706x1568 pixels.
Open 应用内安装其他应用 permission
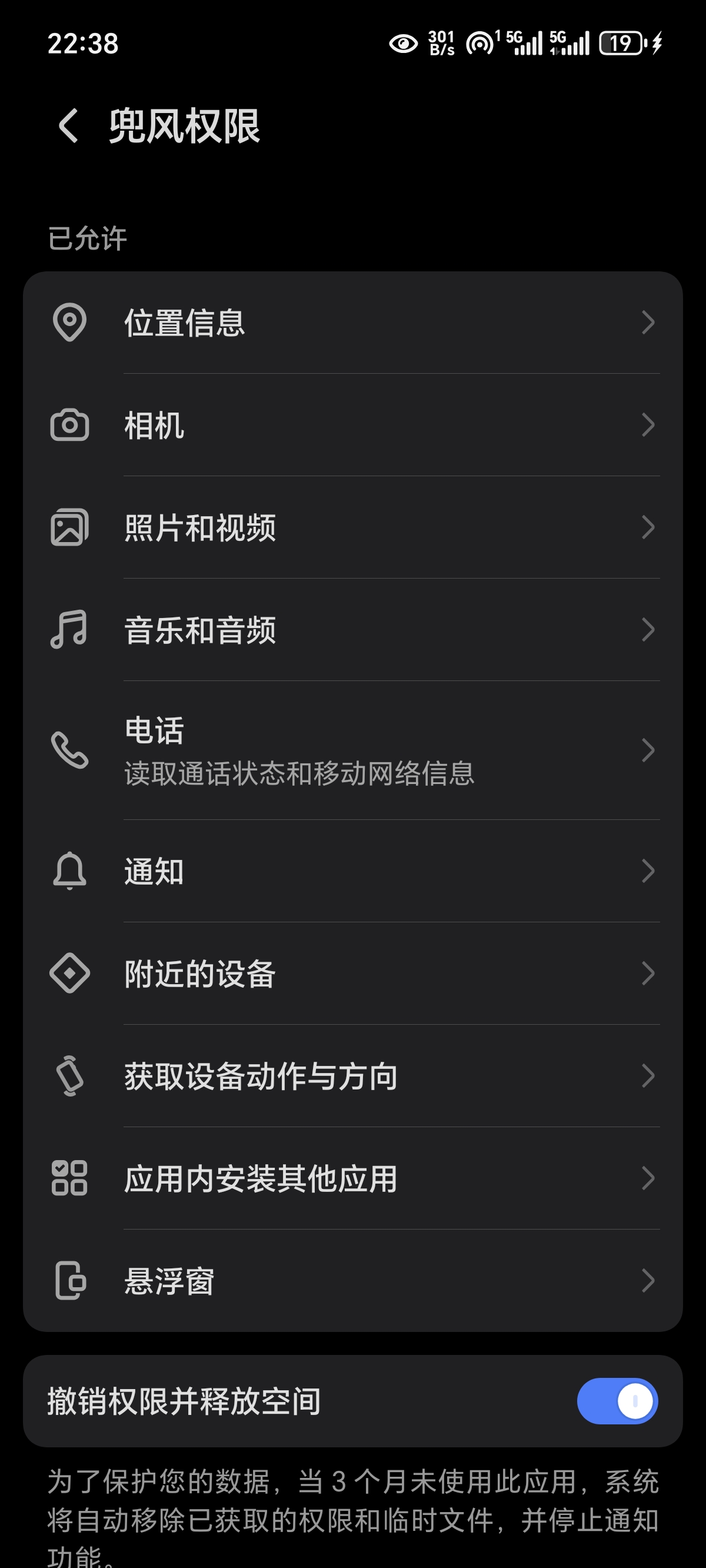pyautogui.click(x=353, y=1178)
